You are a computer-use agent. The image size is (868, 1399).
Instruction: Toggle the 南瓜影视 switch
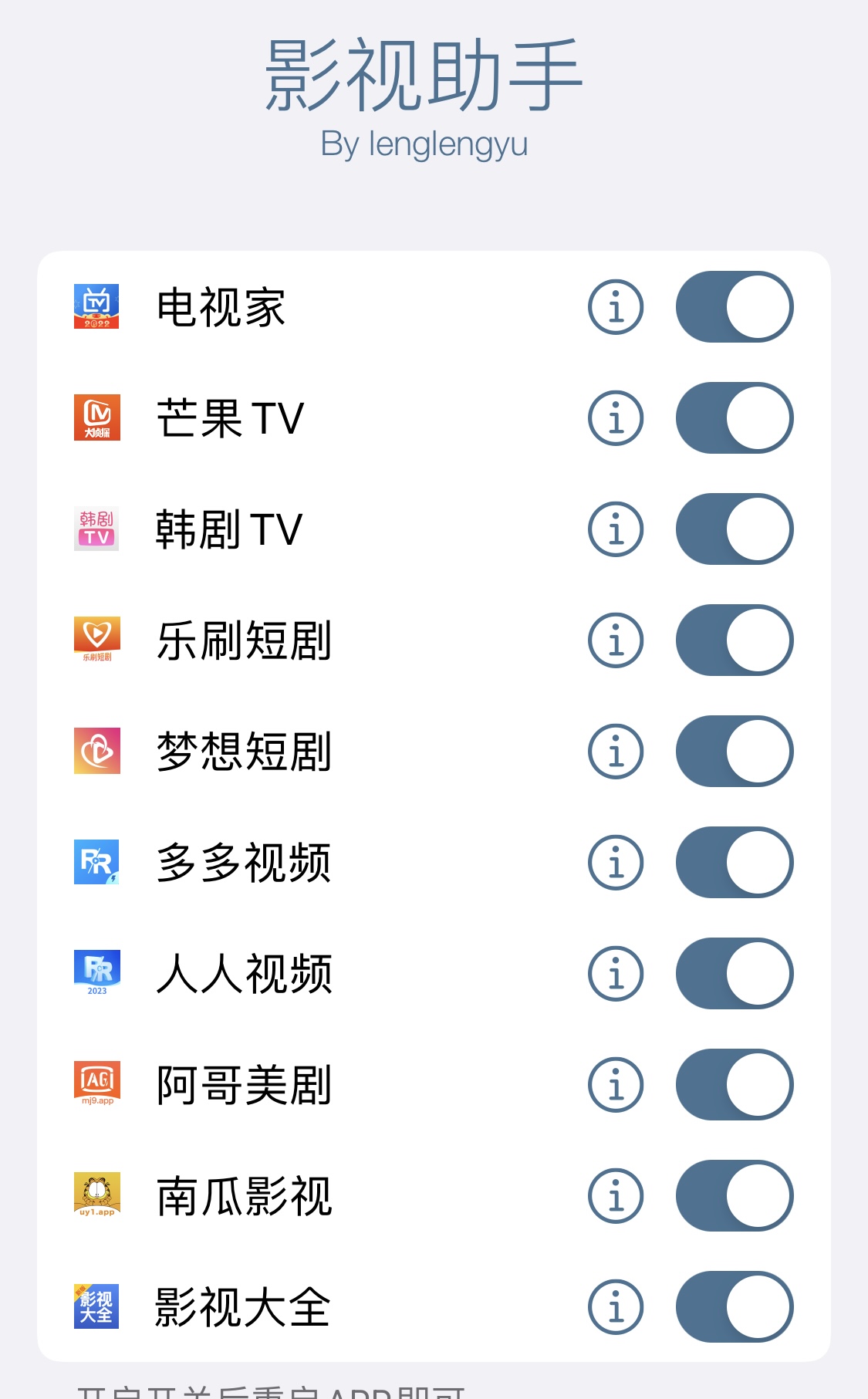(x=735, y=1196)
